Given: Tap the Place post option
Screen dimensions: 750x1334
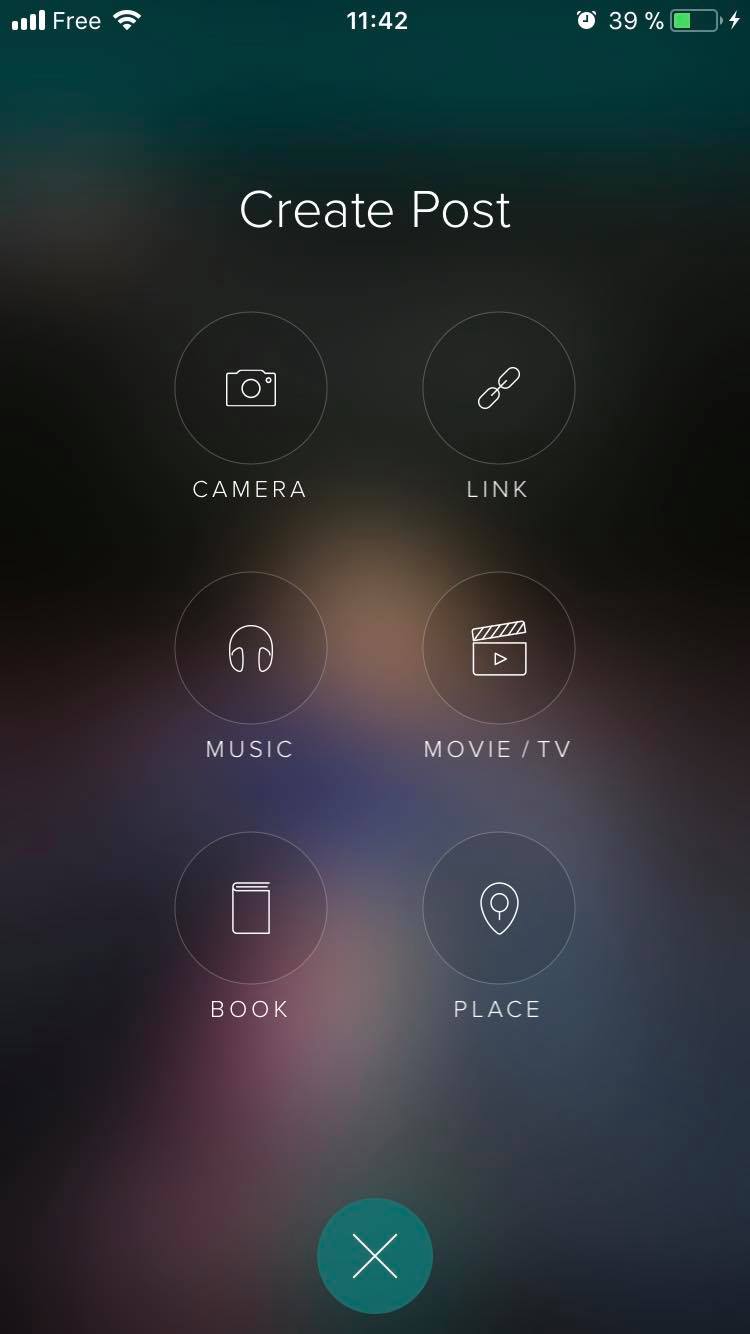Looking at the screenshot, I should tap(498, 908).
